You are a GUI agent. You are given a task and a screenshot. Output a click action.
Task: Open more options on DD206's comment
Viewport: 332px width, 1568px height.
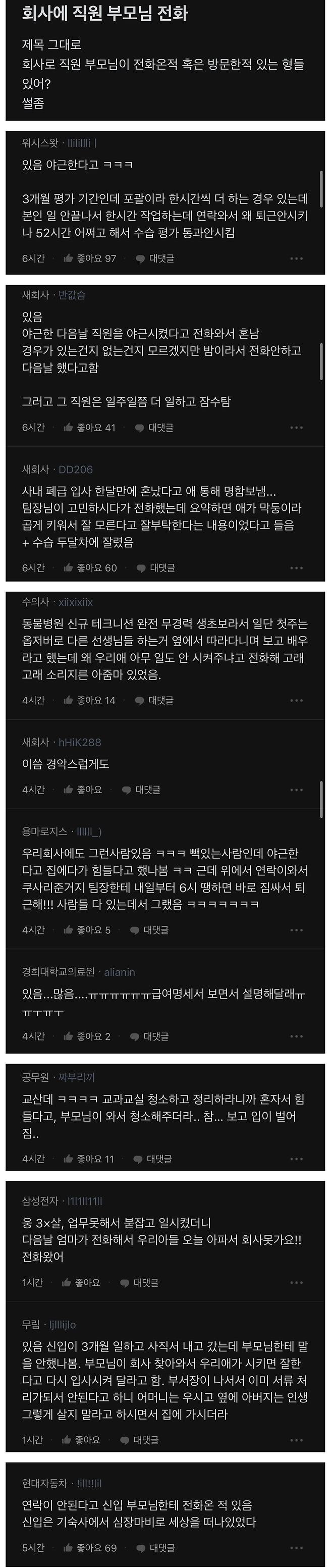coord(296,568)
